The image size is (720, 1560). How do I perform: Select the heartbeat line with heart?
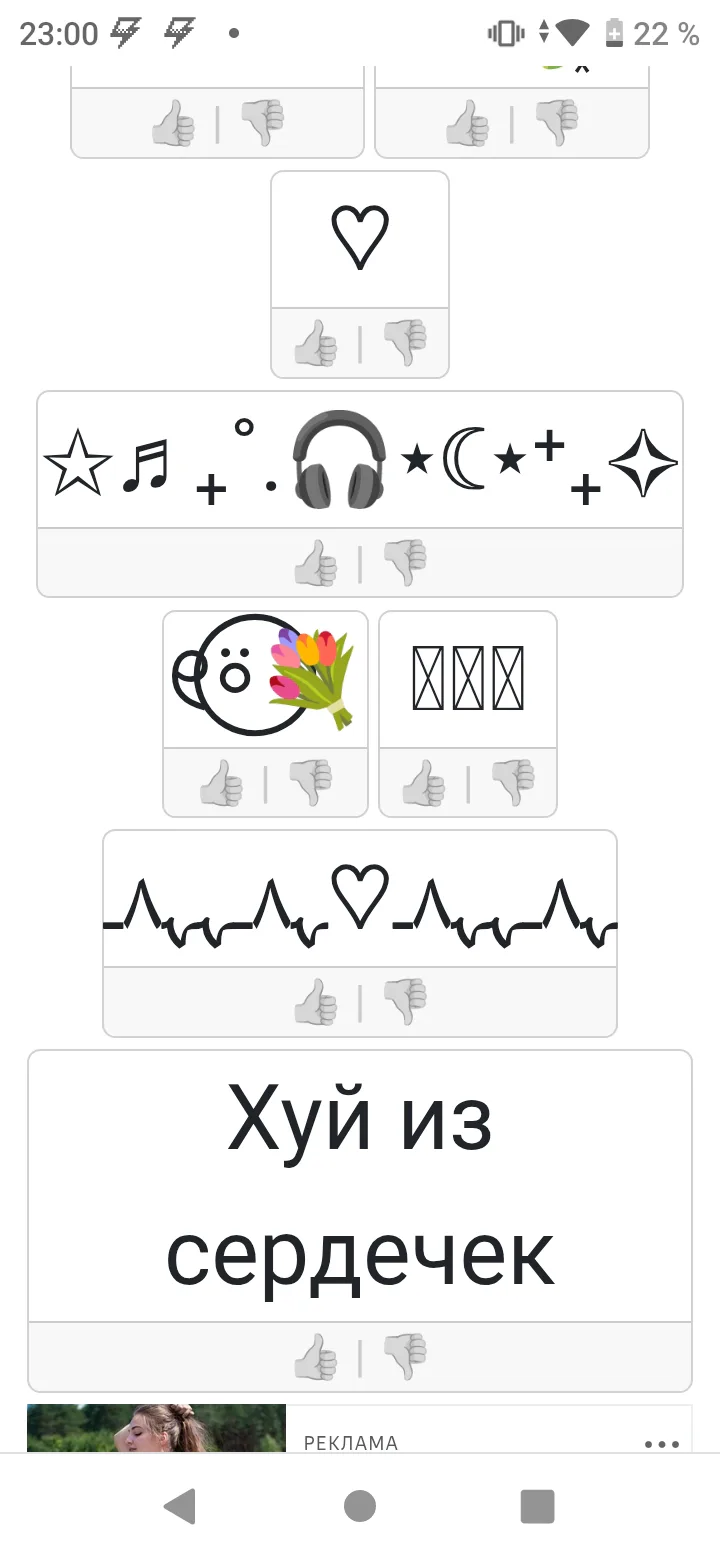coord(360,899)
